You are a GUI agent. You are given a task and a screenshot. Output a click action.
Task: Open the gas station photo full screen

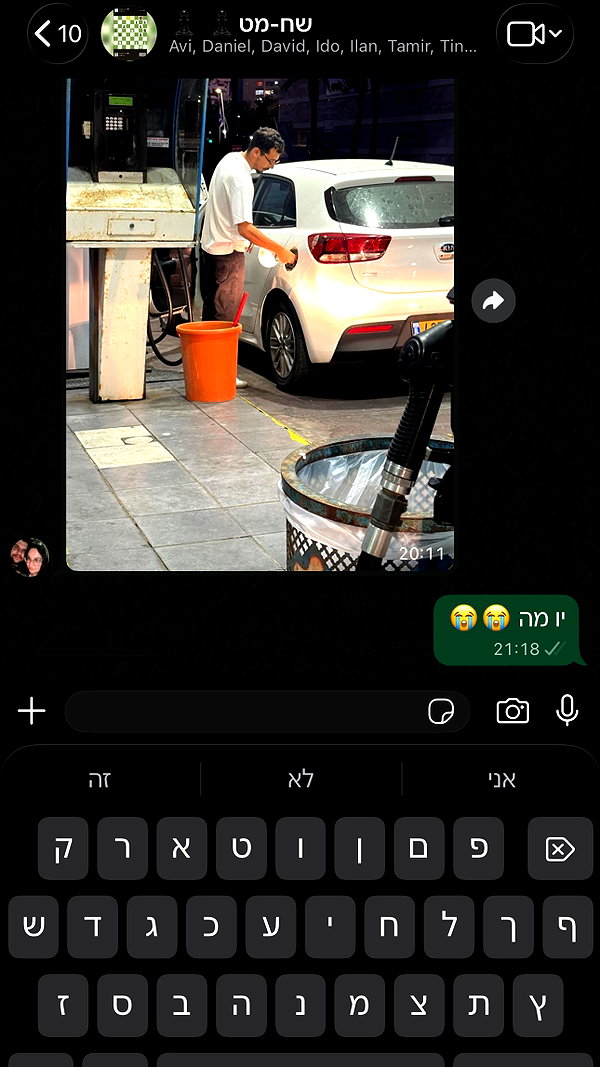(x=260, y=324)
